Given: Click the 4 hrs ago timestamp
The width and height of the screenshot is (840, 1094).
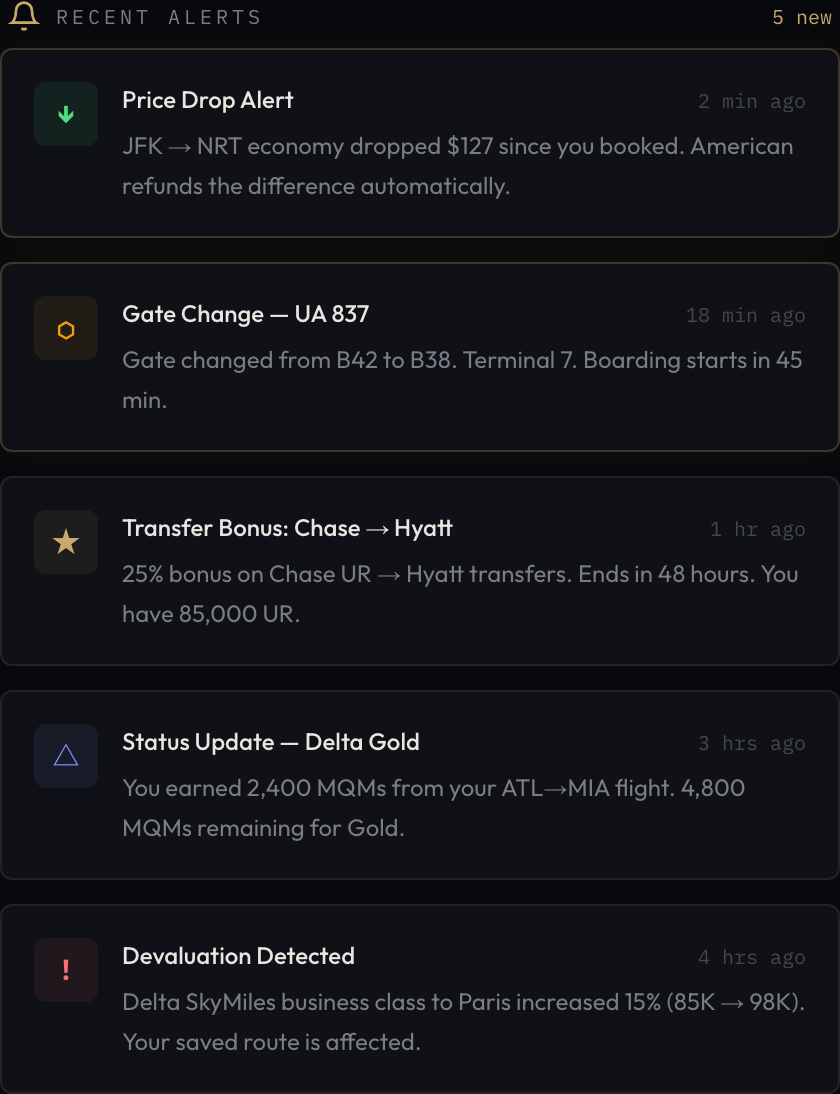Looking at the screenshot, I should pos(751,957).
